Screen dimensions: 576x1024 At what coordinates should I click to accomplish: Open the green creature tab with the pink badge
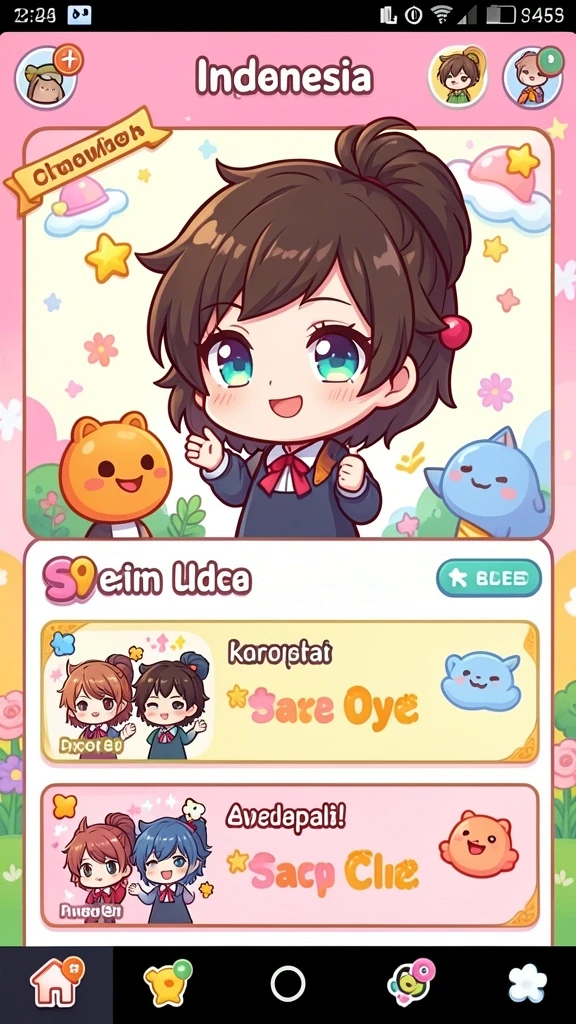click(410, 984)
